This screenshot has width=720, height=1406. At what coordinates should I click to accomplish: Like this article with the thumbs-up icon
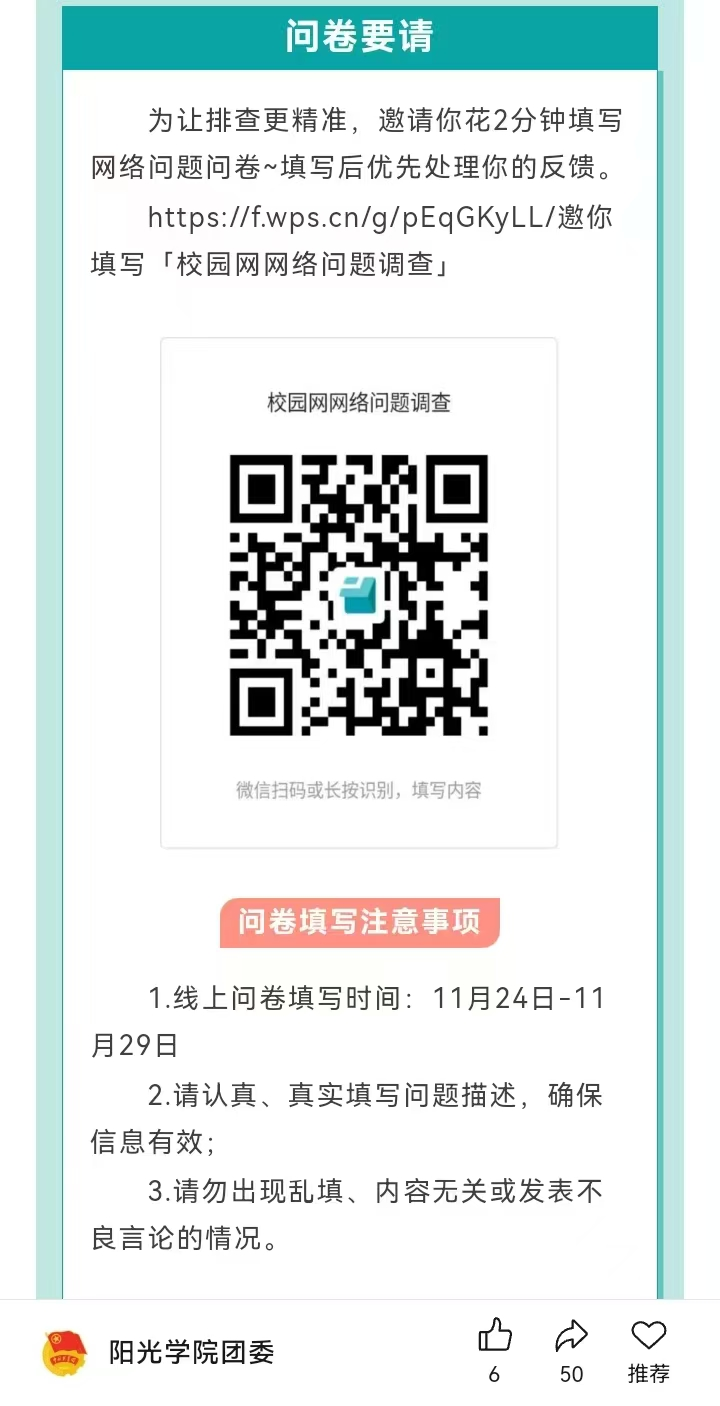(x=495, y=1336)
